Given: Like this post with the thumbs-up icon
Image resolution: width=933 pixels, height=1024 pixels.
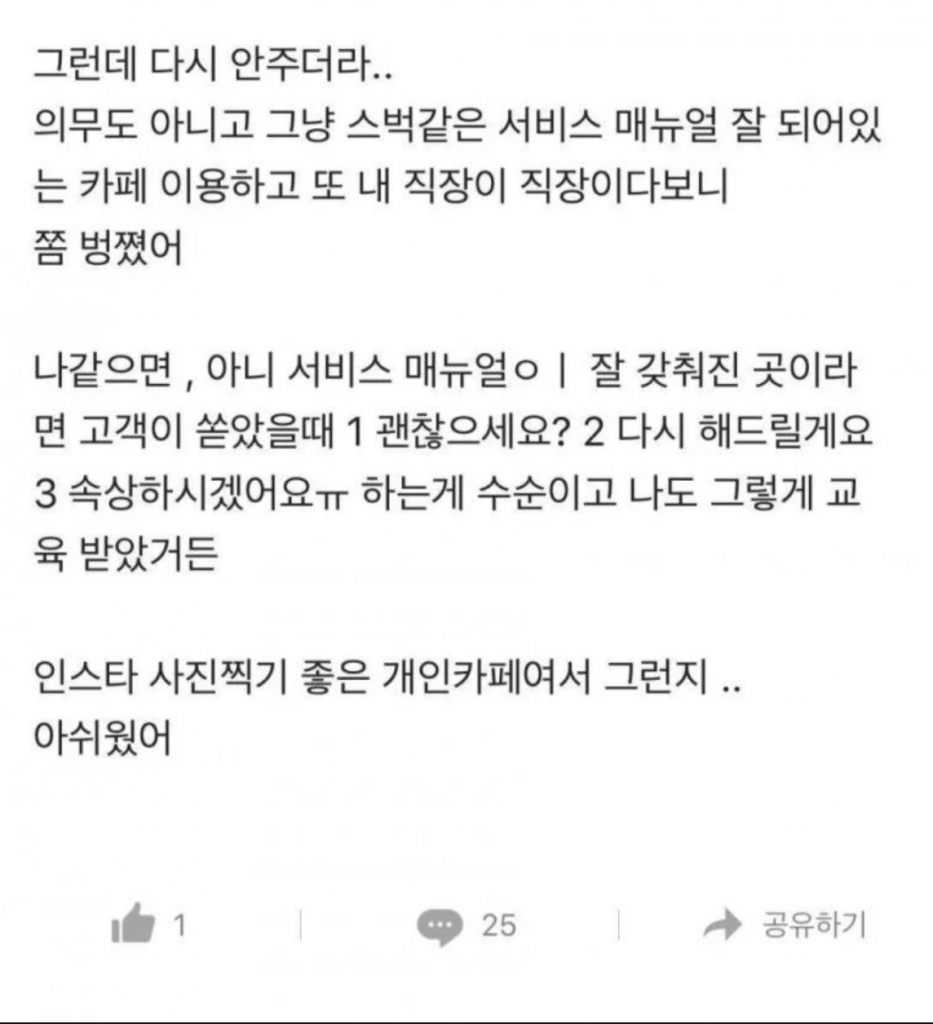Looking at the screenshot, I should [133, 926].
